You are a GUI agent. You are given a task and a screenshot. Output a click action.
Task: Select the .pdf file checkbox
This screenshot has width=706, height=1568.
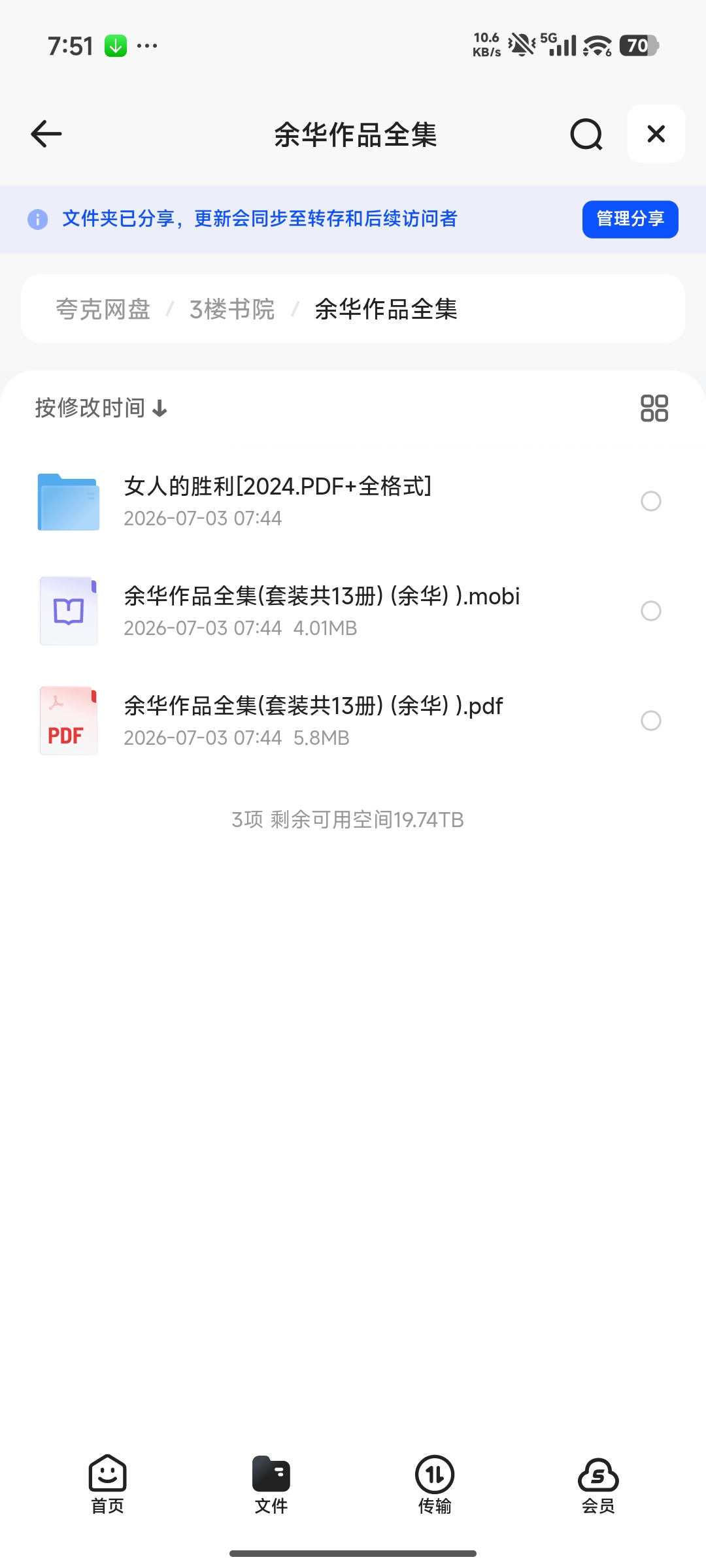point(650,721)
